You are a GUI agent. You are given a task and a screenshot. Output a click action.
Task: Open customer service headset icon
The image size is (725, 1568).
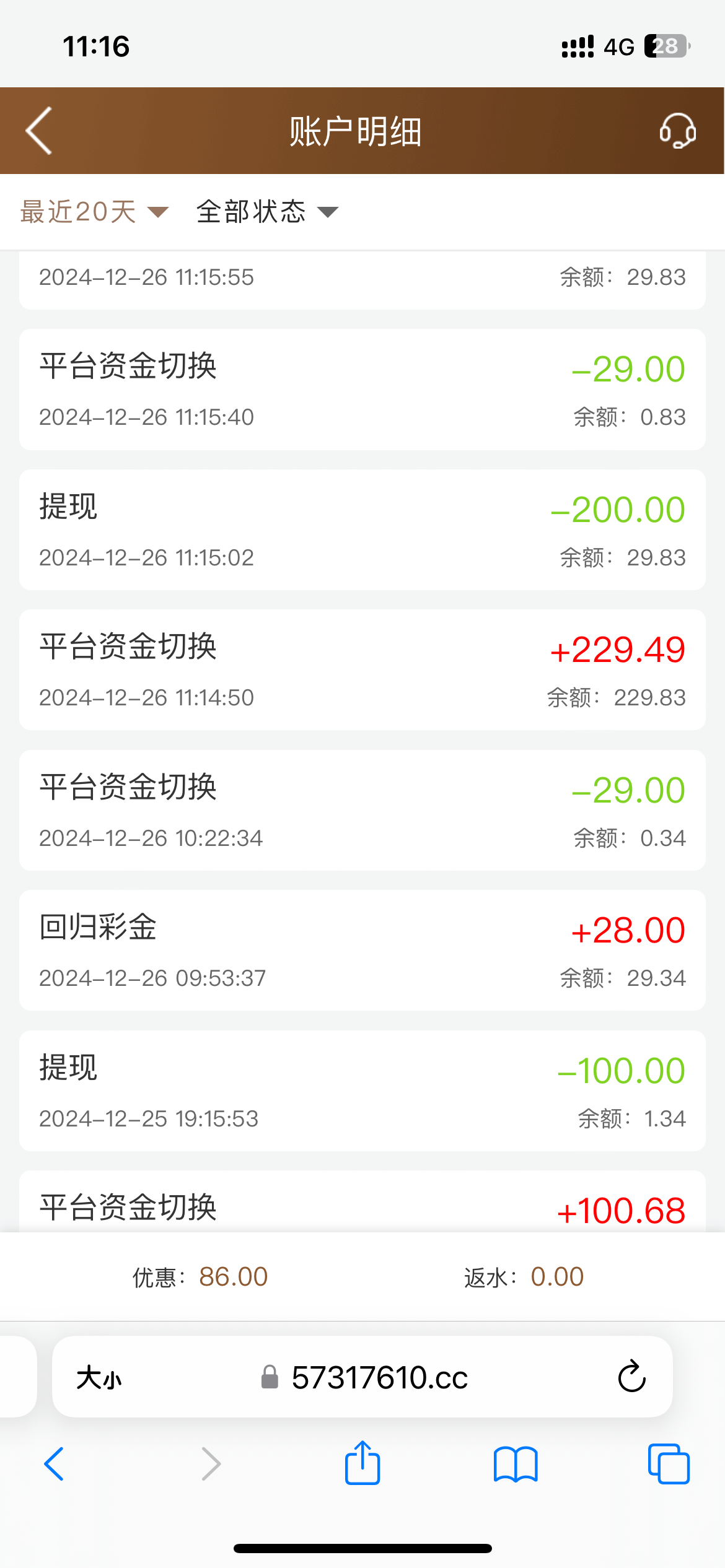(x=677, y=131)
